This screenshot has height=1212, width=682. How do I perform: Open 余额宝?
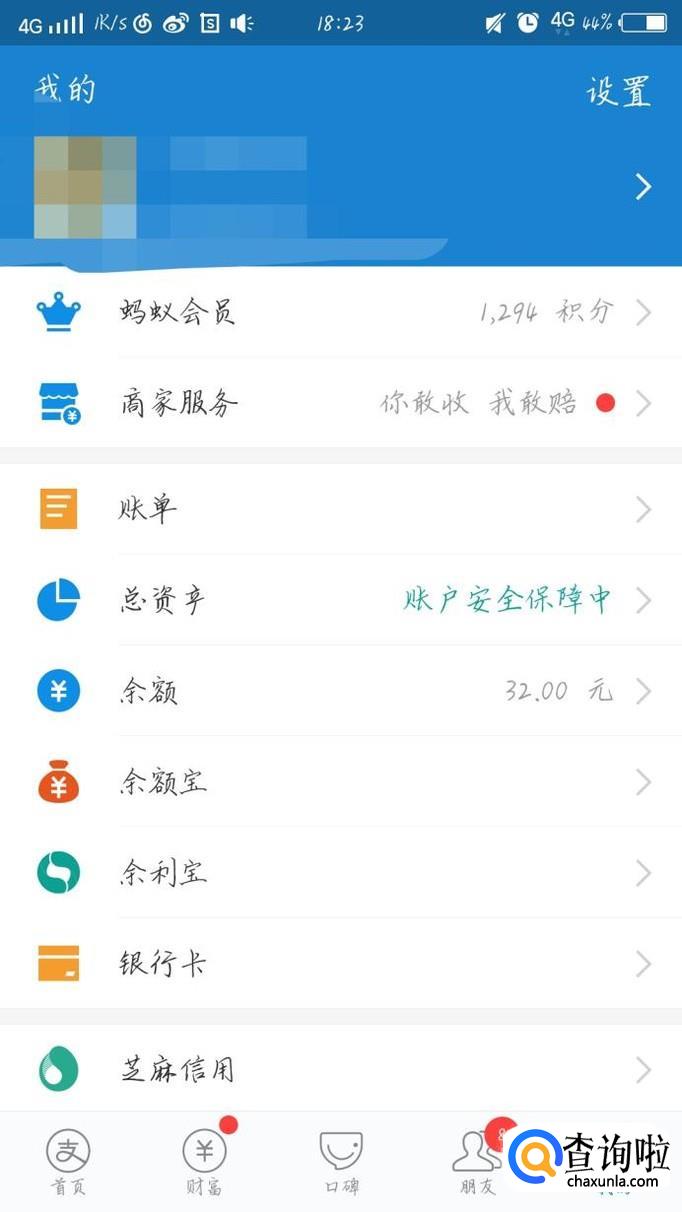point(340,782)
